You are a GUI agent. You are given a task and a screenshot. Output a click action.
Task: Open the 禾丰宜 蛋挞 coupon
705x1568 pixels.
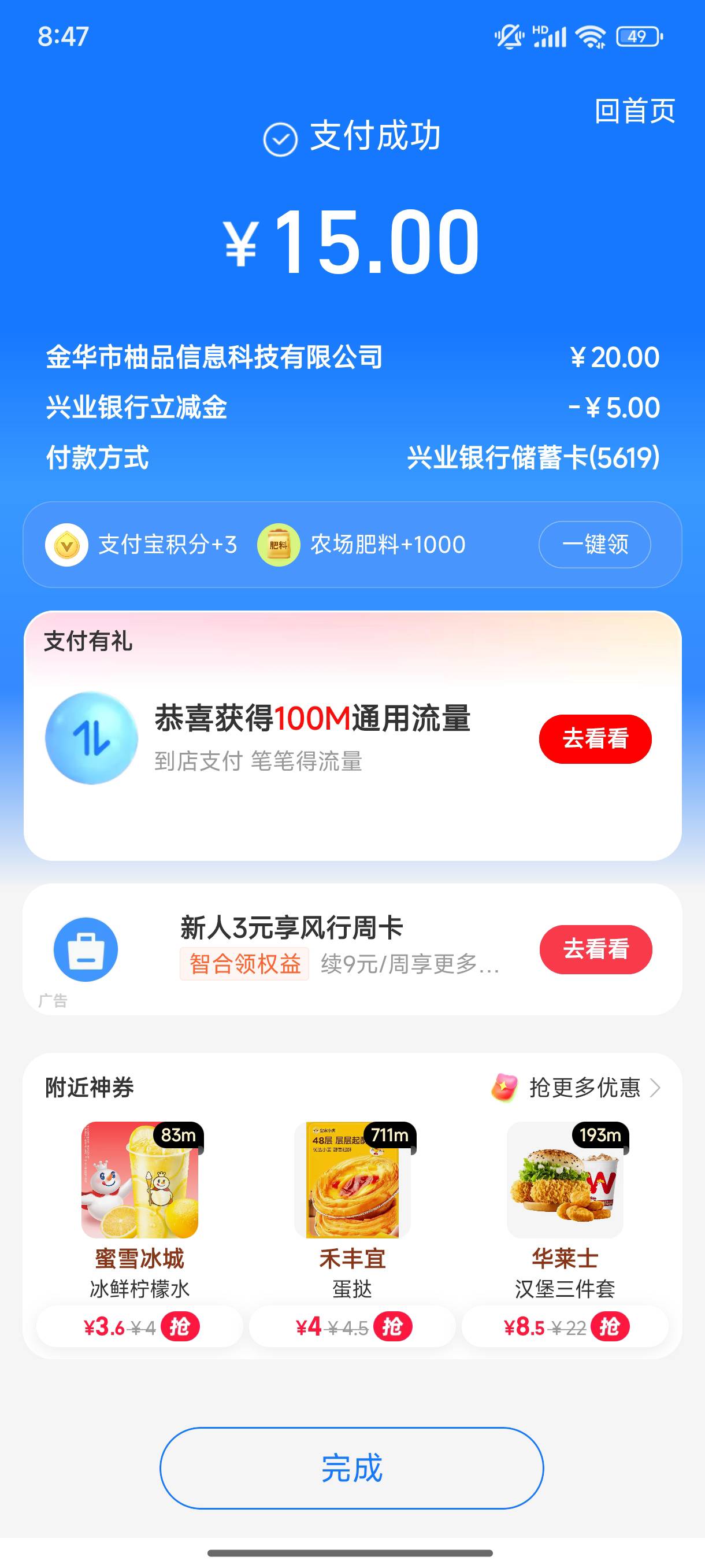click(352, 1208)
